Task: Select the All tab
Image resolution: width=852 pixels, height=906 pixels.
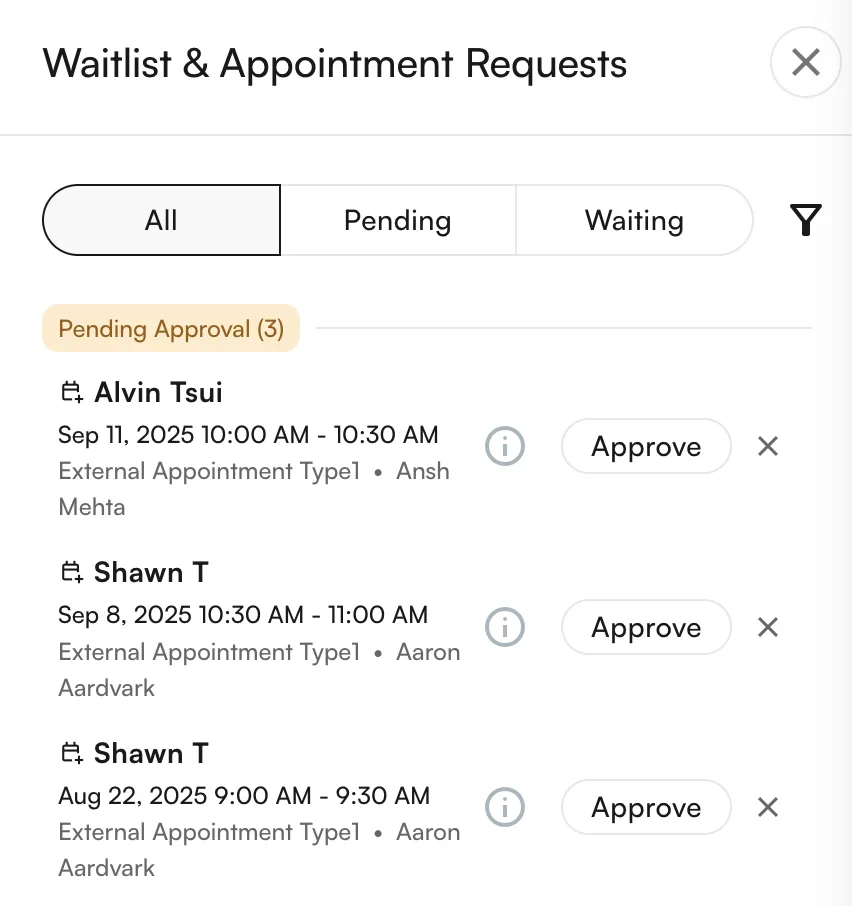Action: point(161,220)
